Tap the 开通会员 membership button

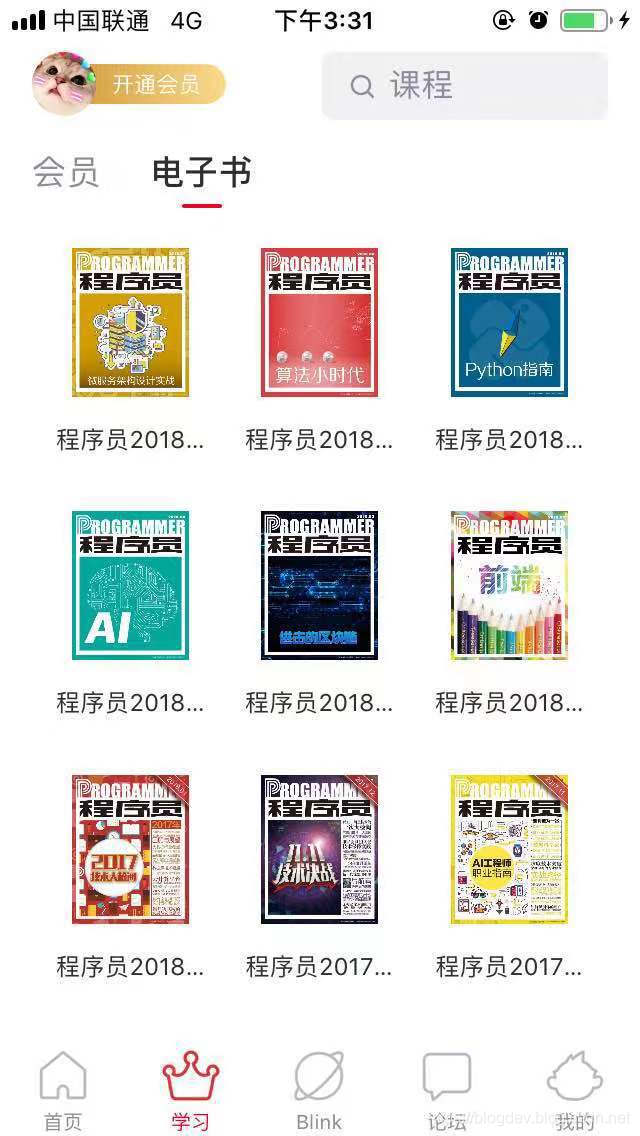pyautogui.click(x=155, y=85)
